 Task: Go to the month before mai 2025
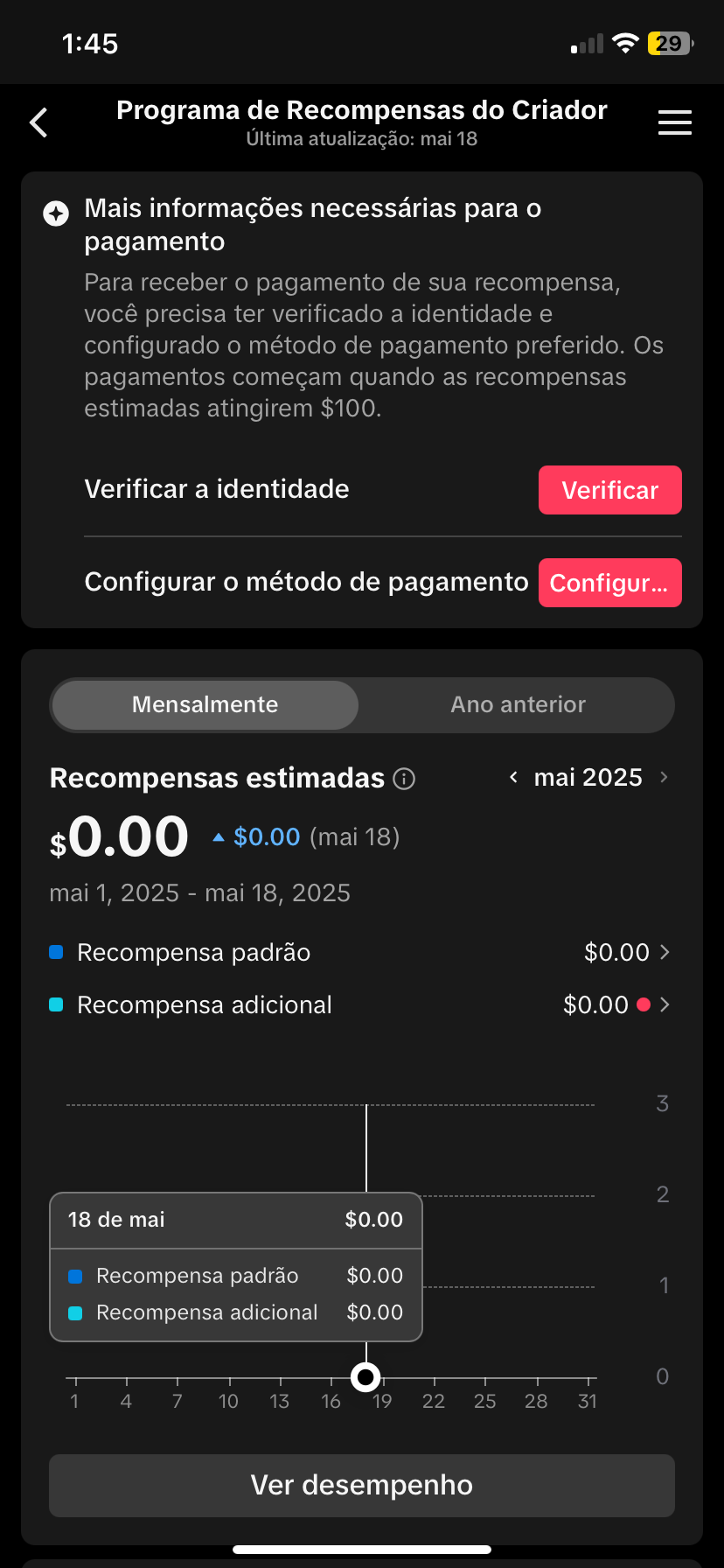(514, 777)
